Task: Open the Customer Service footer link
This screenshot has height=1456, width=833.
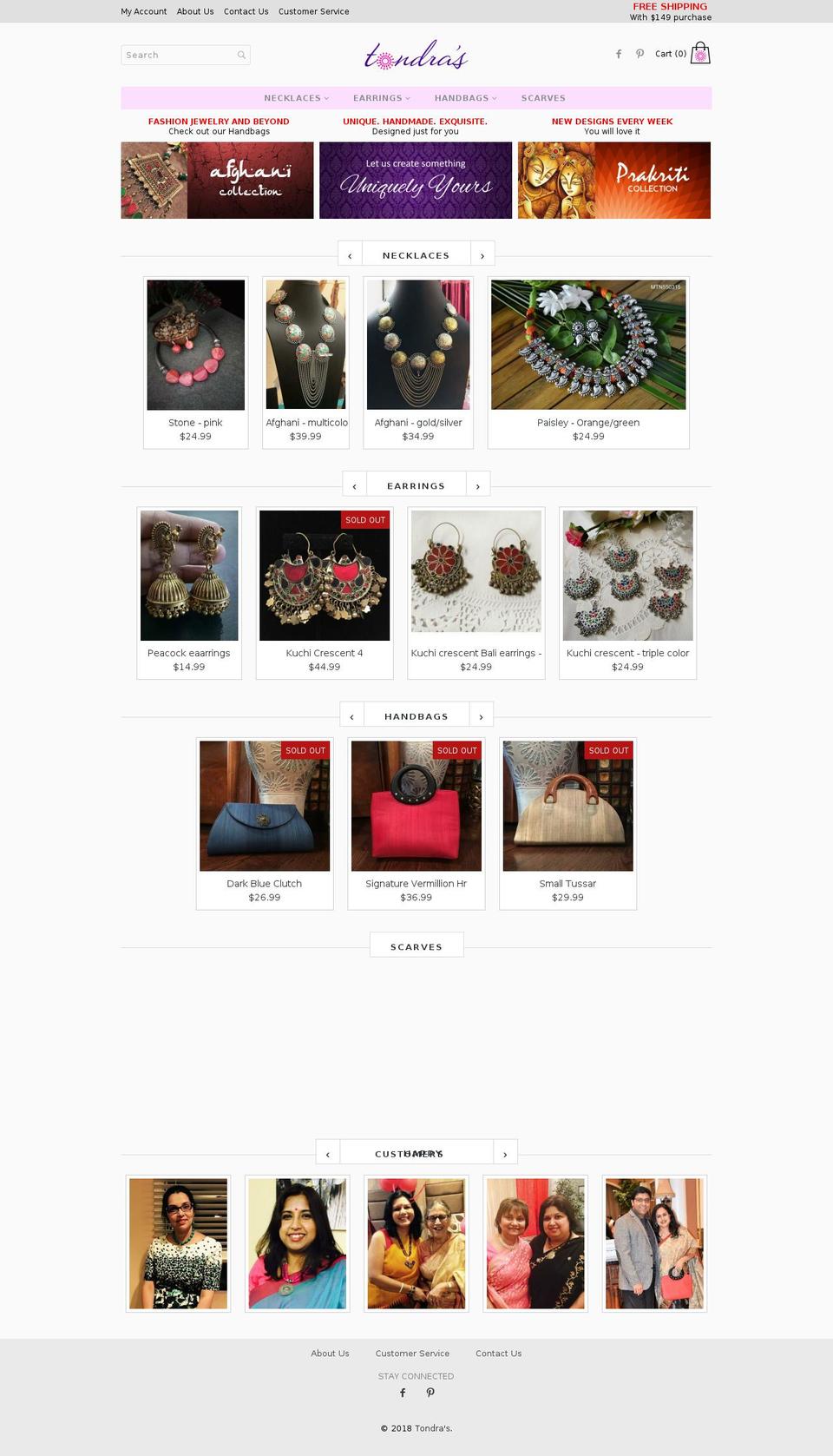Action: pos(412,1354)
